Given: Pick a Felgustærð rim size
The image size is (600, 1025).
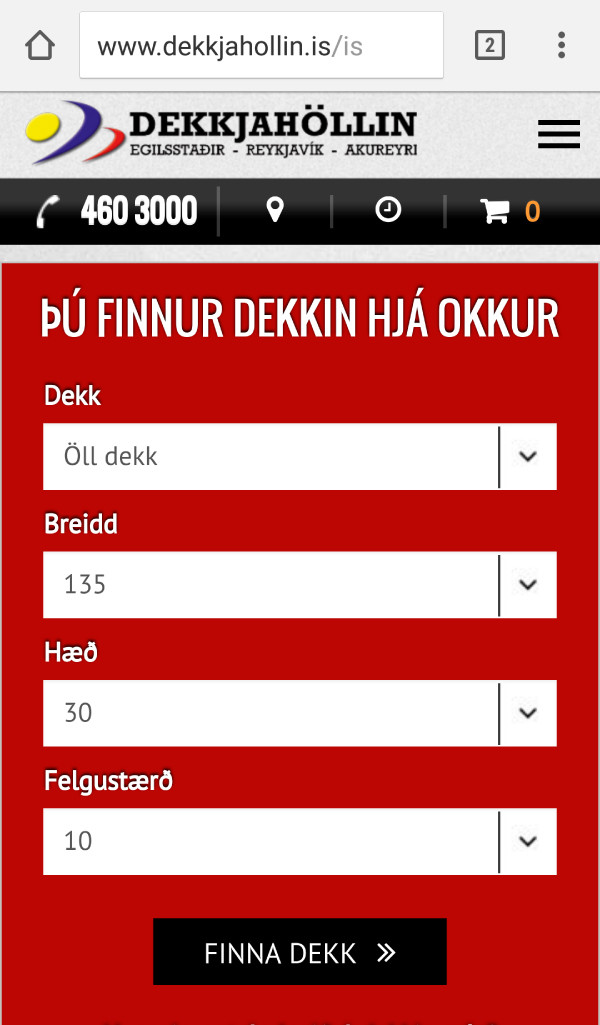Looking at the screenshot, I should [x=299, y=841].
